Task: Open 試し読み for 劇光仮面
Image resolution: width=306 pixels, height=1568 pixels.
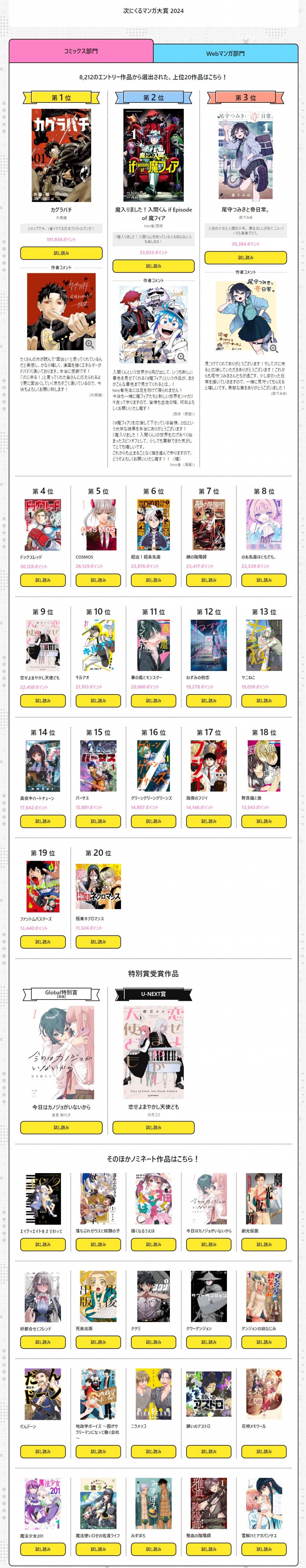Action: (264, 1244)
